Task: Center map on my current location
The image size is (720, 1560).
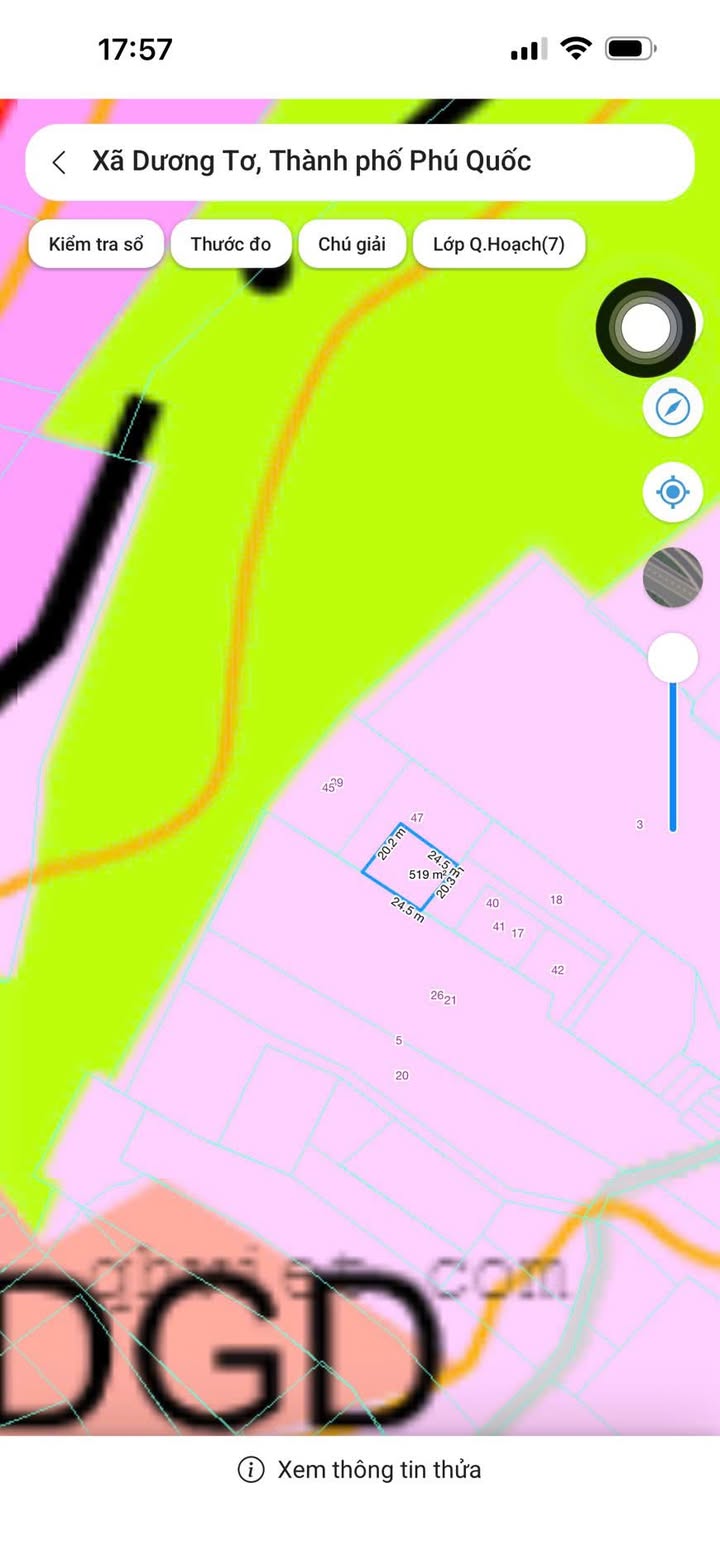Action: 672,492
